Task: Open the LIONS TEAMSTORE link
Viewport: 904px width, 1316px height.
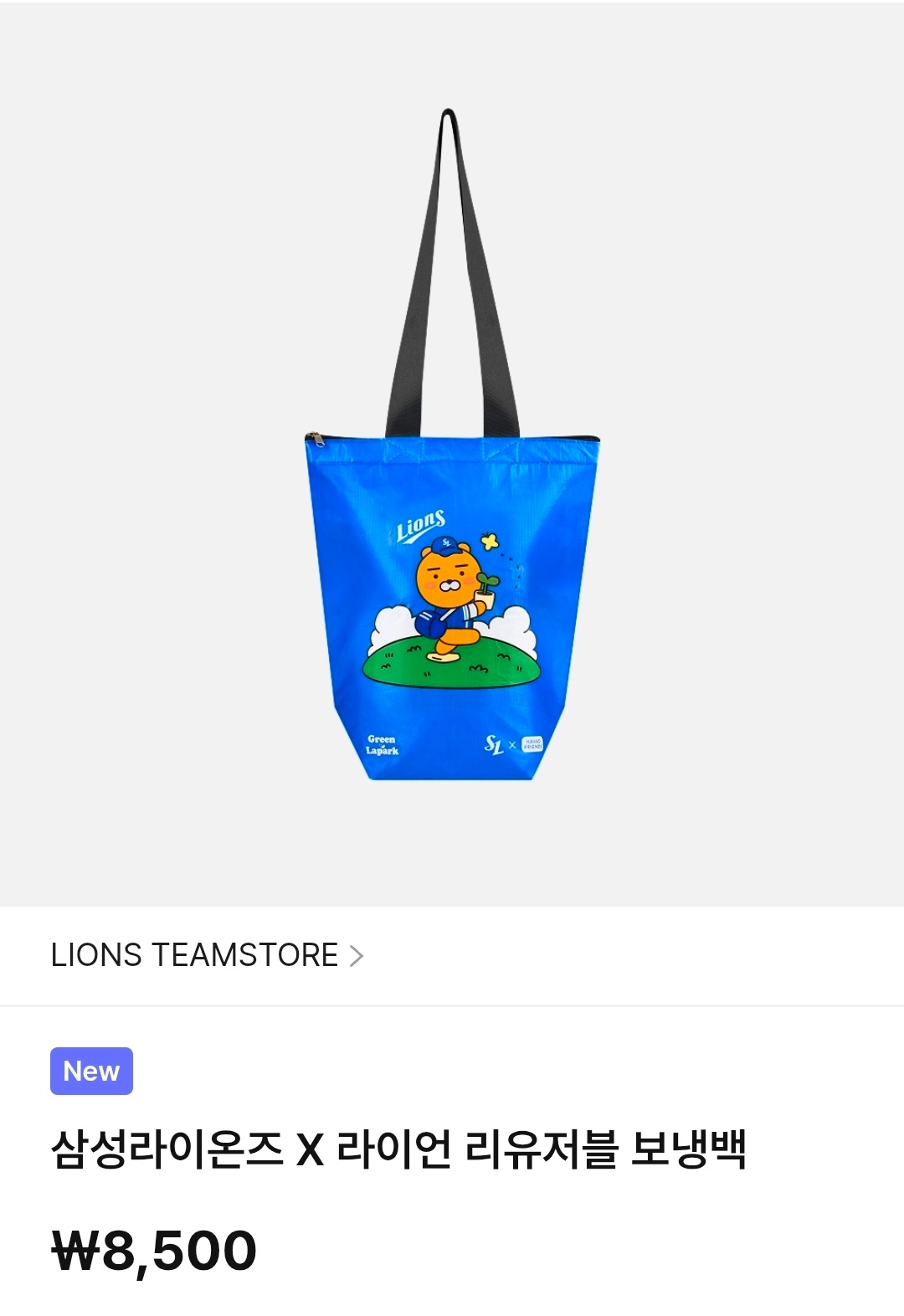Action: tap(206, 955)
